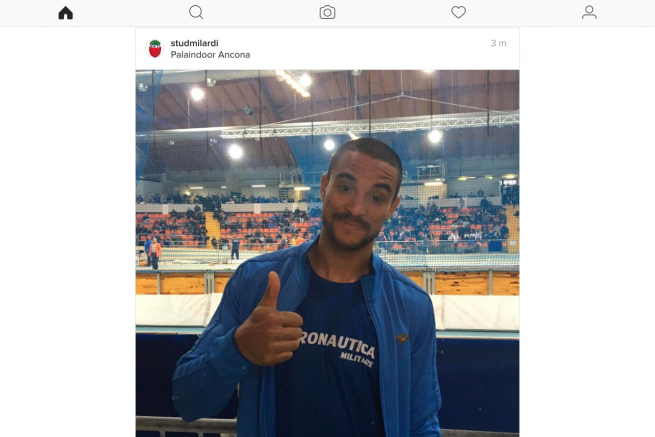Open the search tab
The width and height of the screenshot is (655, 437).
click(x=196, y=13)
